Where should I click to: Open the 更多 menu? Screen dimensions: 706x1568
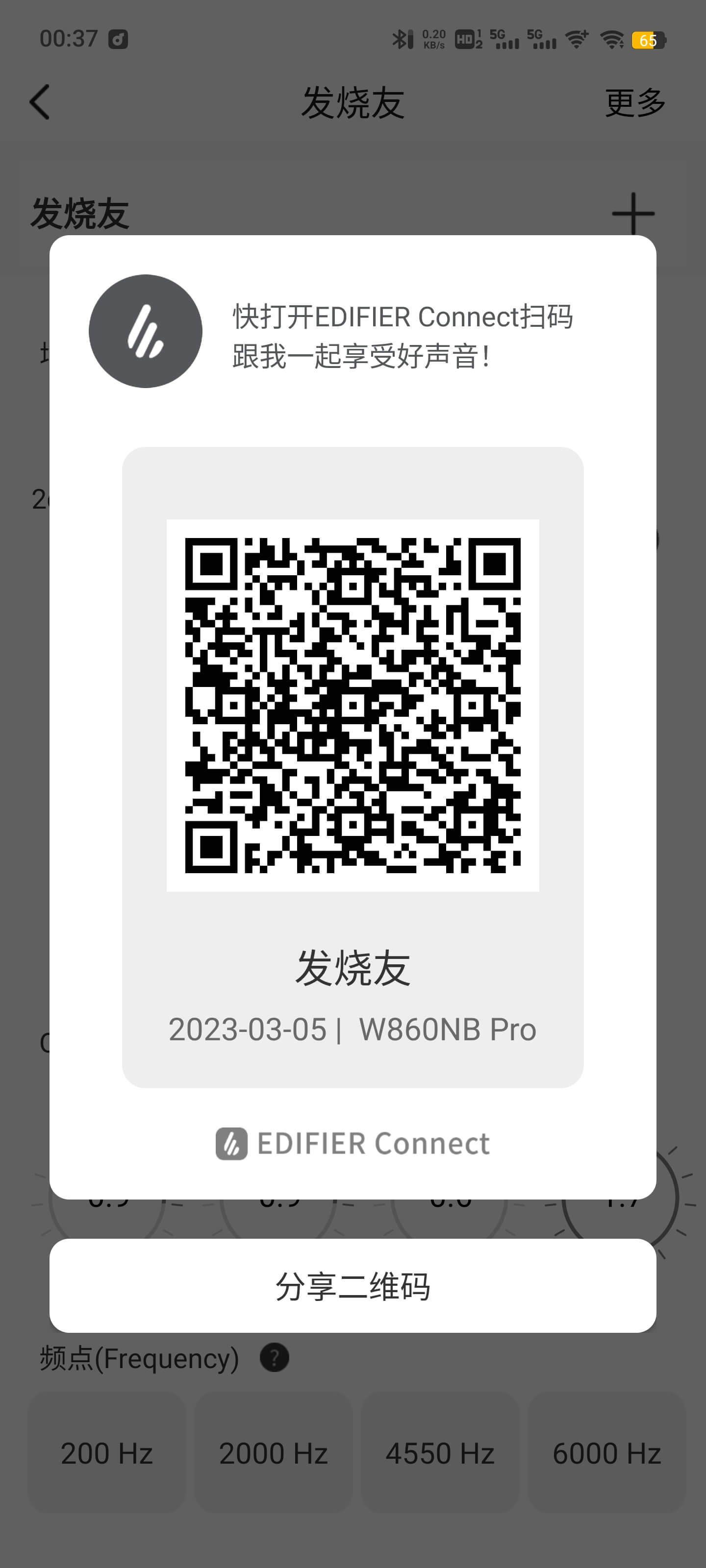[635, 102]
